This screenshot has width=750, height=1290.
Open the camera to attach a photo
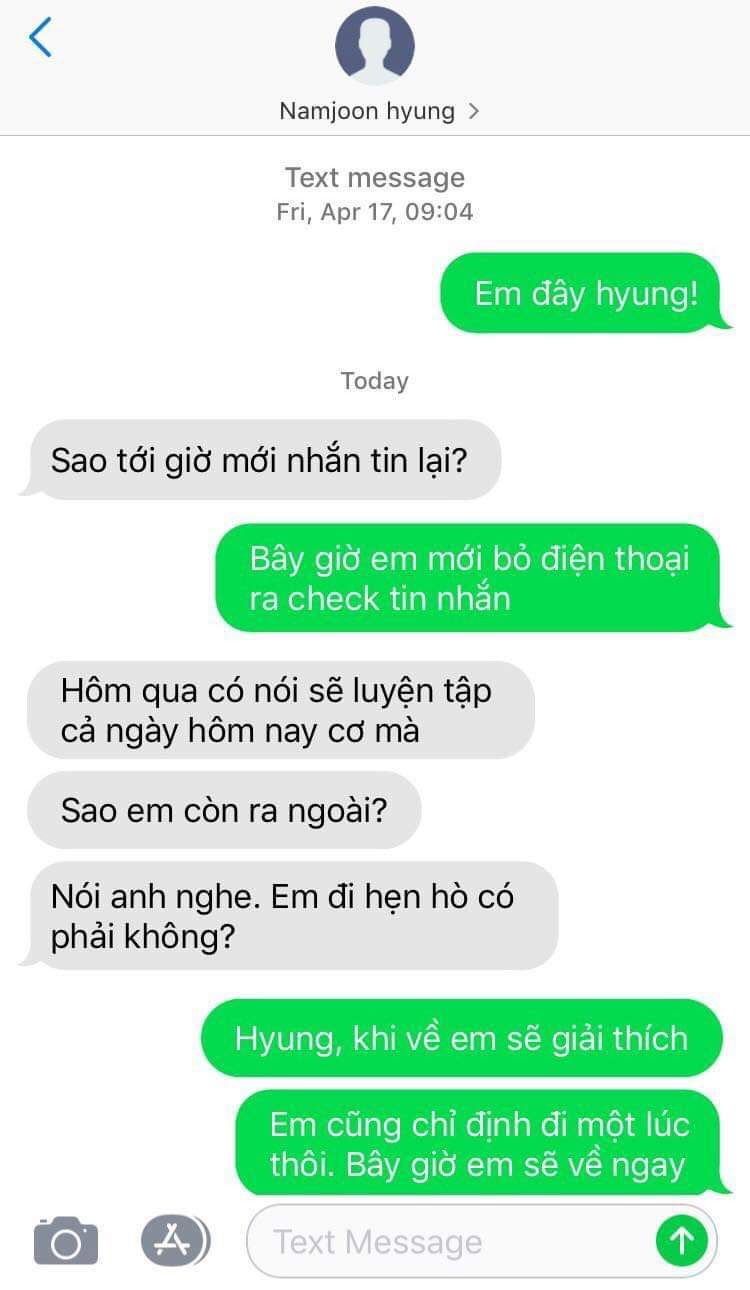point(66,1241)
